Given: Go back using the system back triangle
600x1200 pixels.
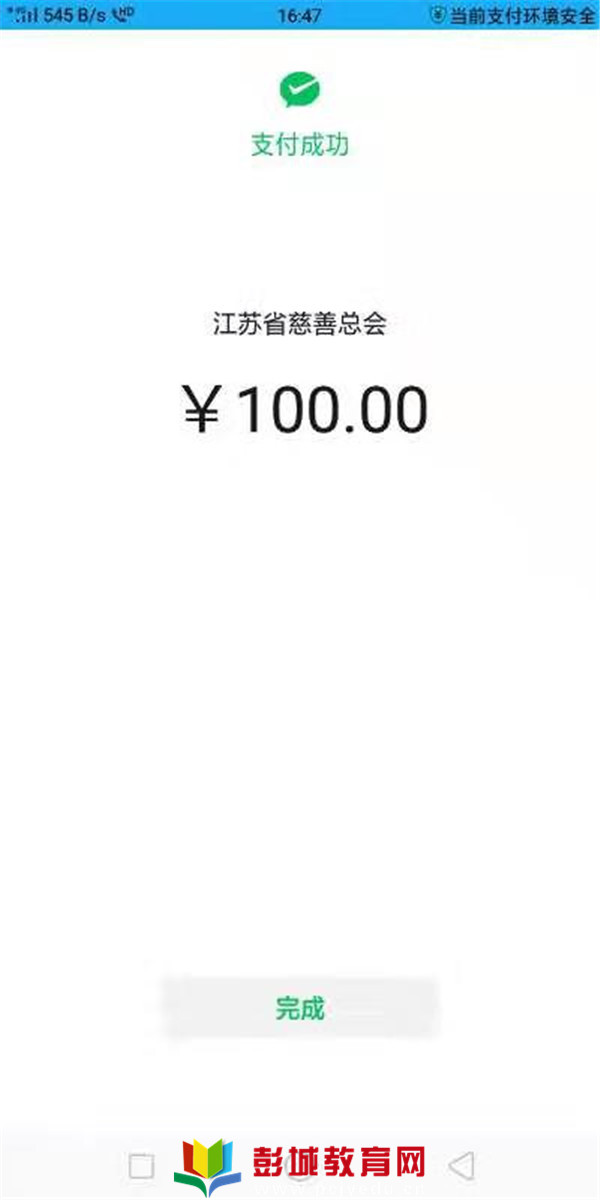Looking at the screenshot, I should [460, 1166].
